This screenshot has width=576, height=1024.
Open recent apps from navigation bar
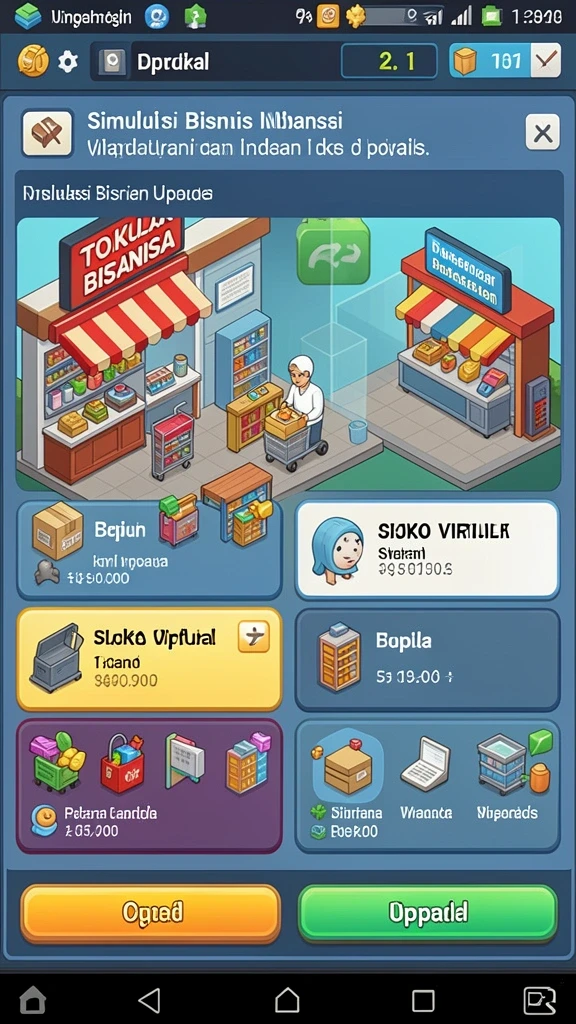(423, 1000)
